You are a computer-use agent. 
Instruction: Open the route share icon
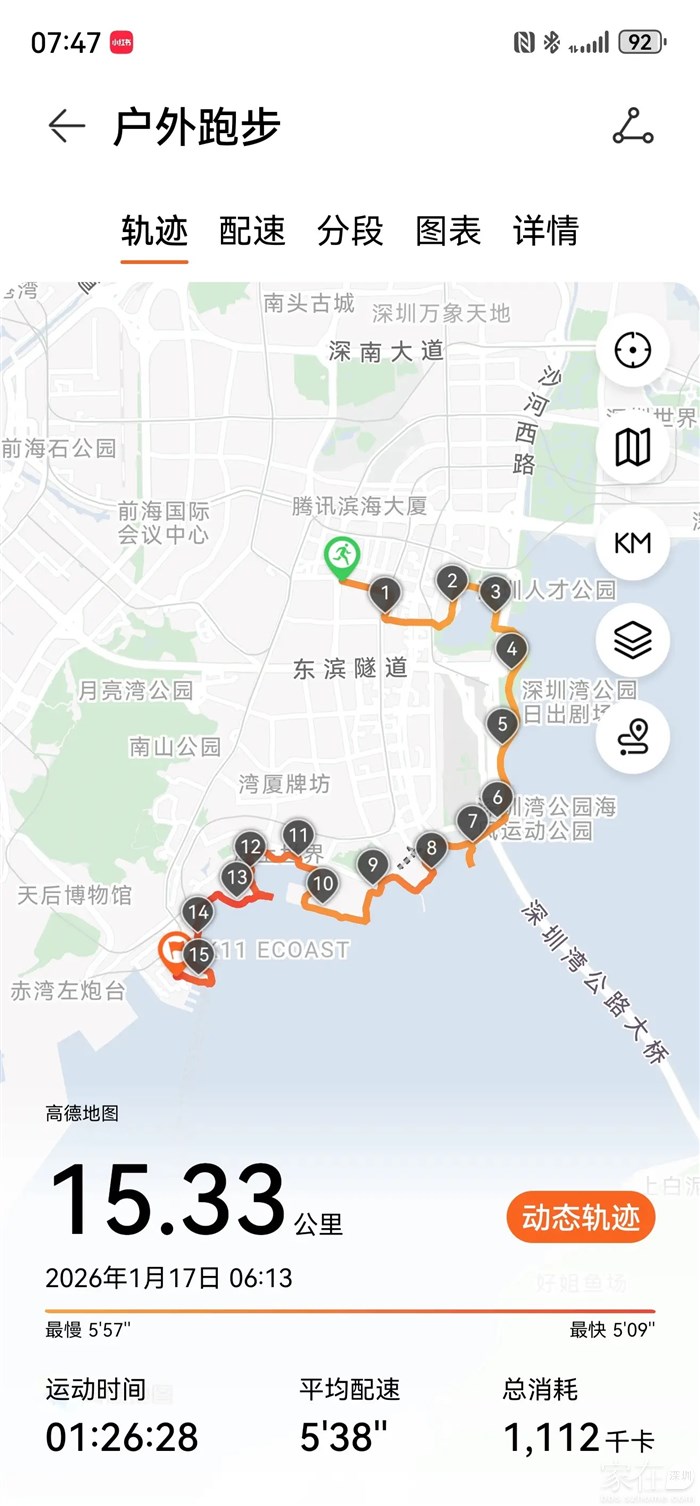coord(632,128)
